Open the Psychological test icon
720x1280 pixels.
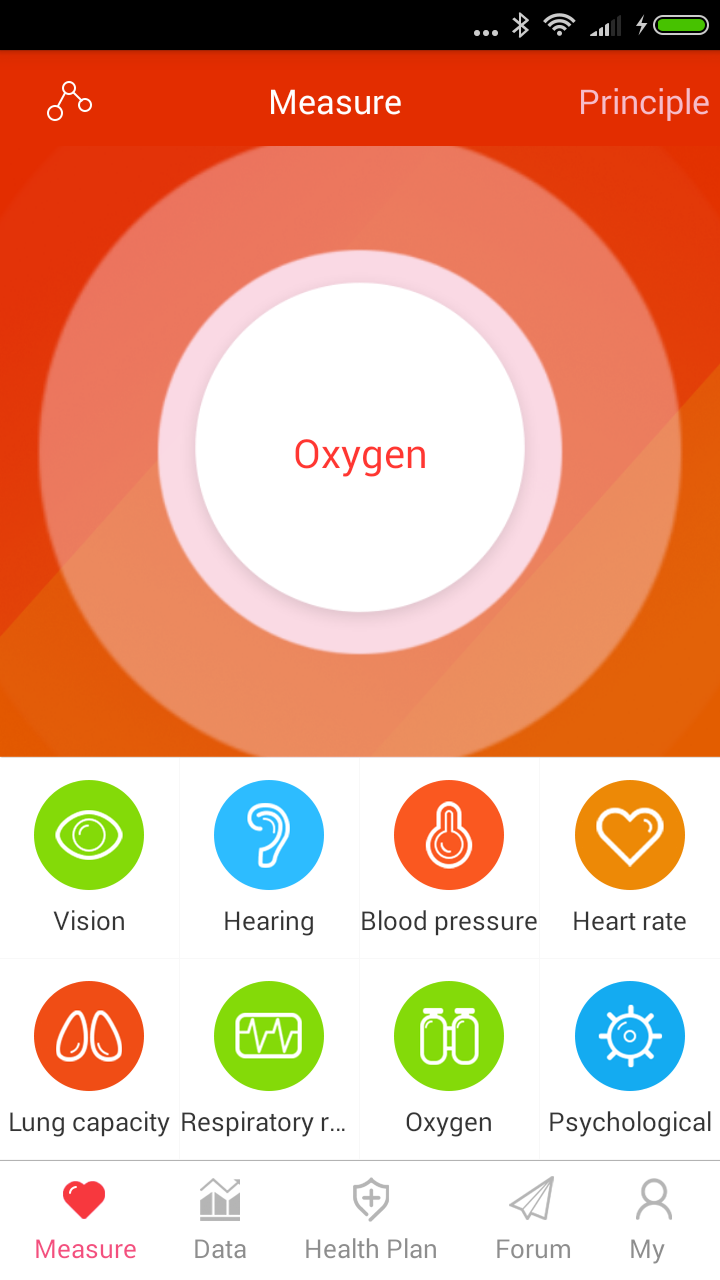point(629,1036)
